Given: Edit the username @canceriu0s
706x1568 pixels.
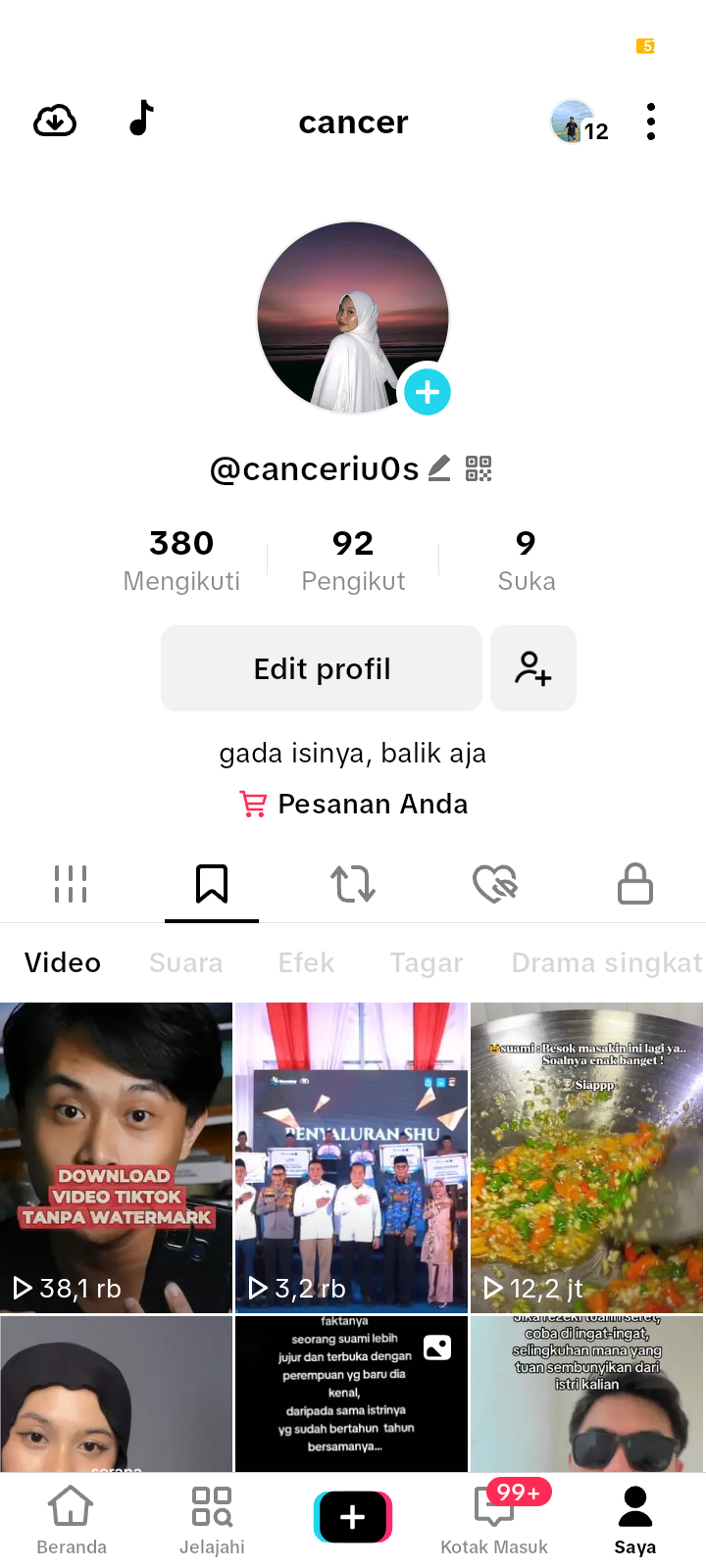Looking at the screenshot, I should [439, 468].
